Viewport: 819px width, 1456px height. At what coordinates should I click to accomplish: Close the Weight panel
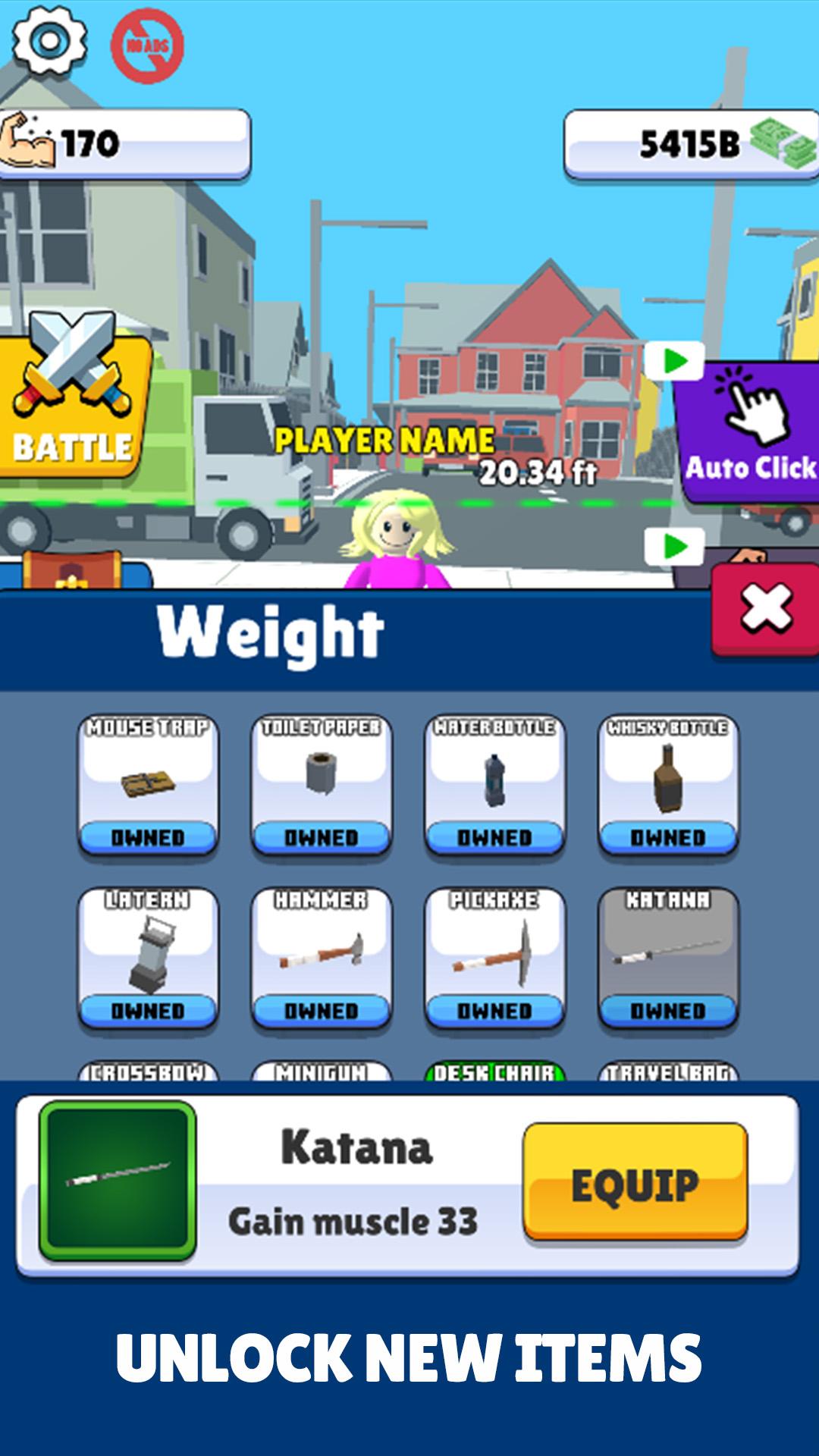pyautogui.click(x=766, y=609)
